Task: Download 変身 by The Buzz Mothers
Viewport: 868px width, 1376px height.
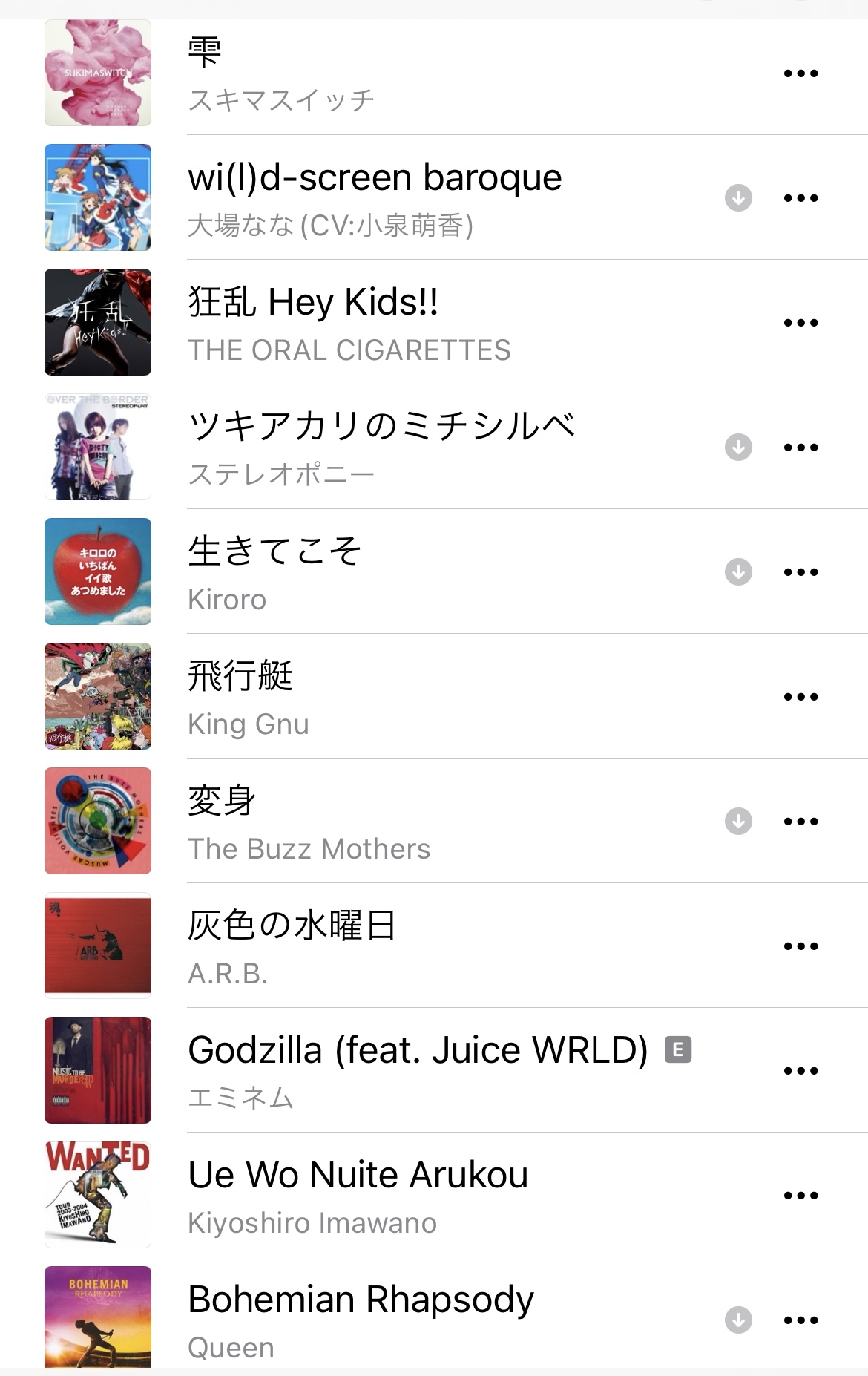Action: tap(738, 822)
